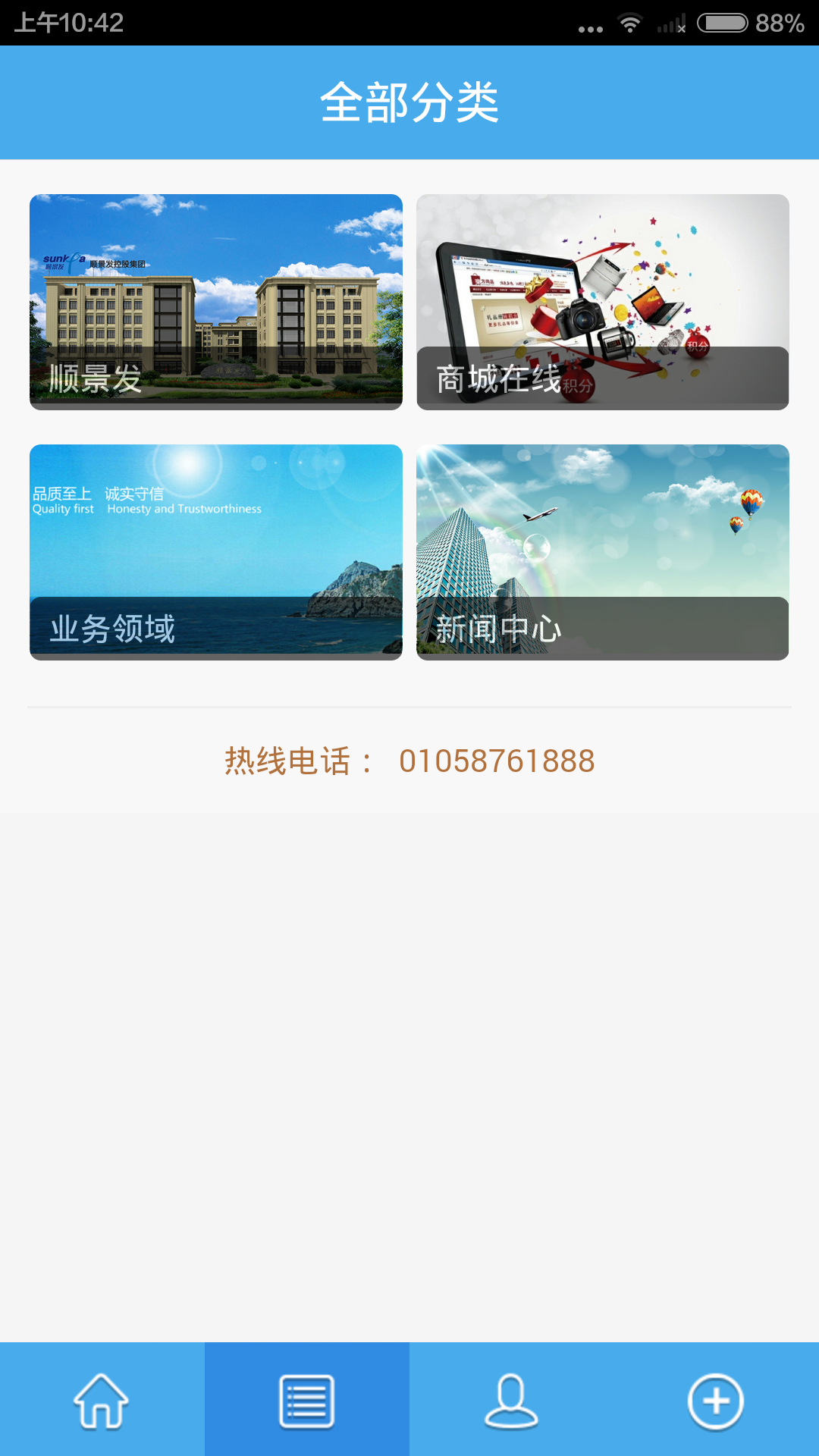Tap the plus circle tab
This screenshot has height=1456, width=819.
(716, 1400)
